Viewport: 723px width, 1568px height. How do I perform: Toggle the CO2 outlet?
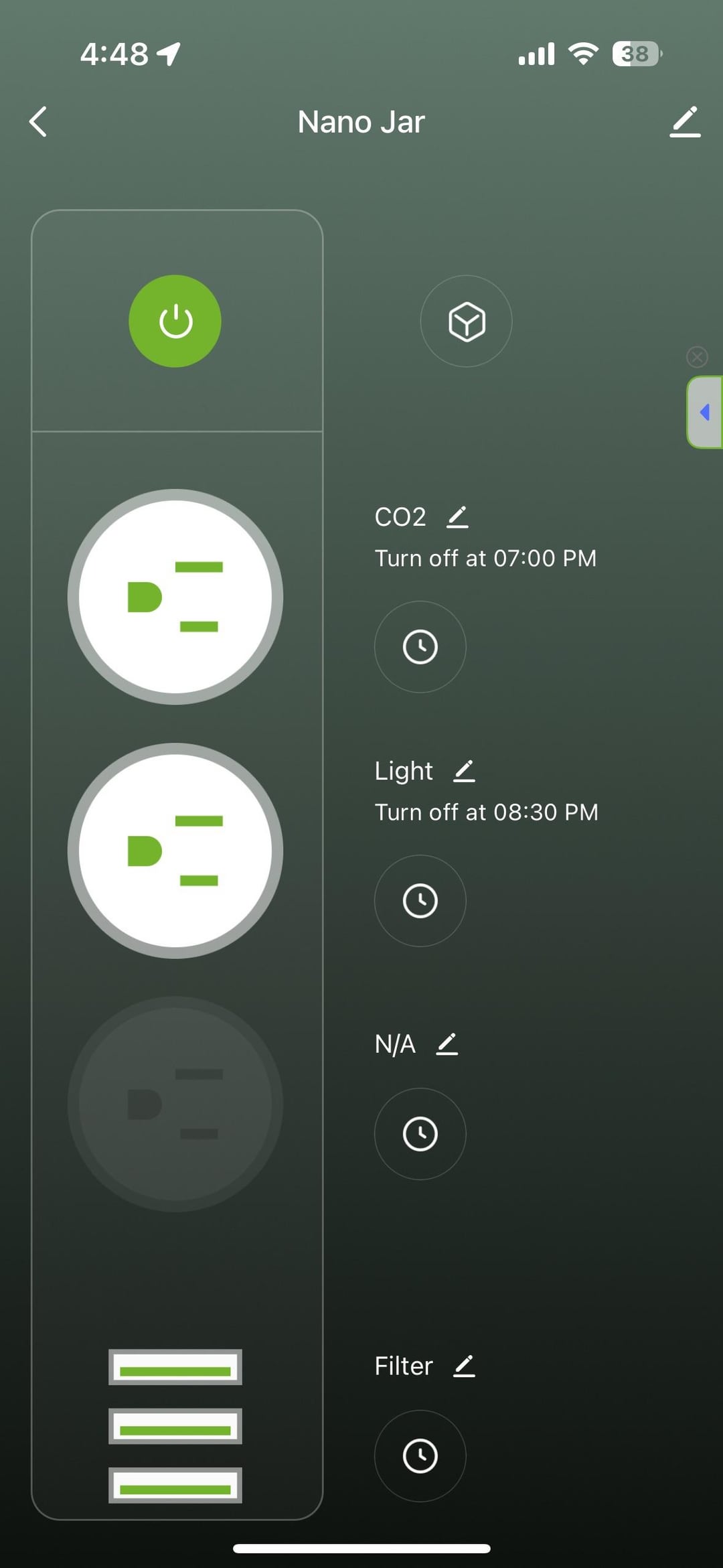coord(175,597)
